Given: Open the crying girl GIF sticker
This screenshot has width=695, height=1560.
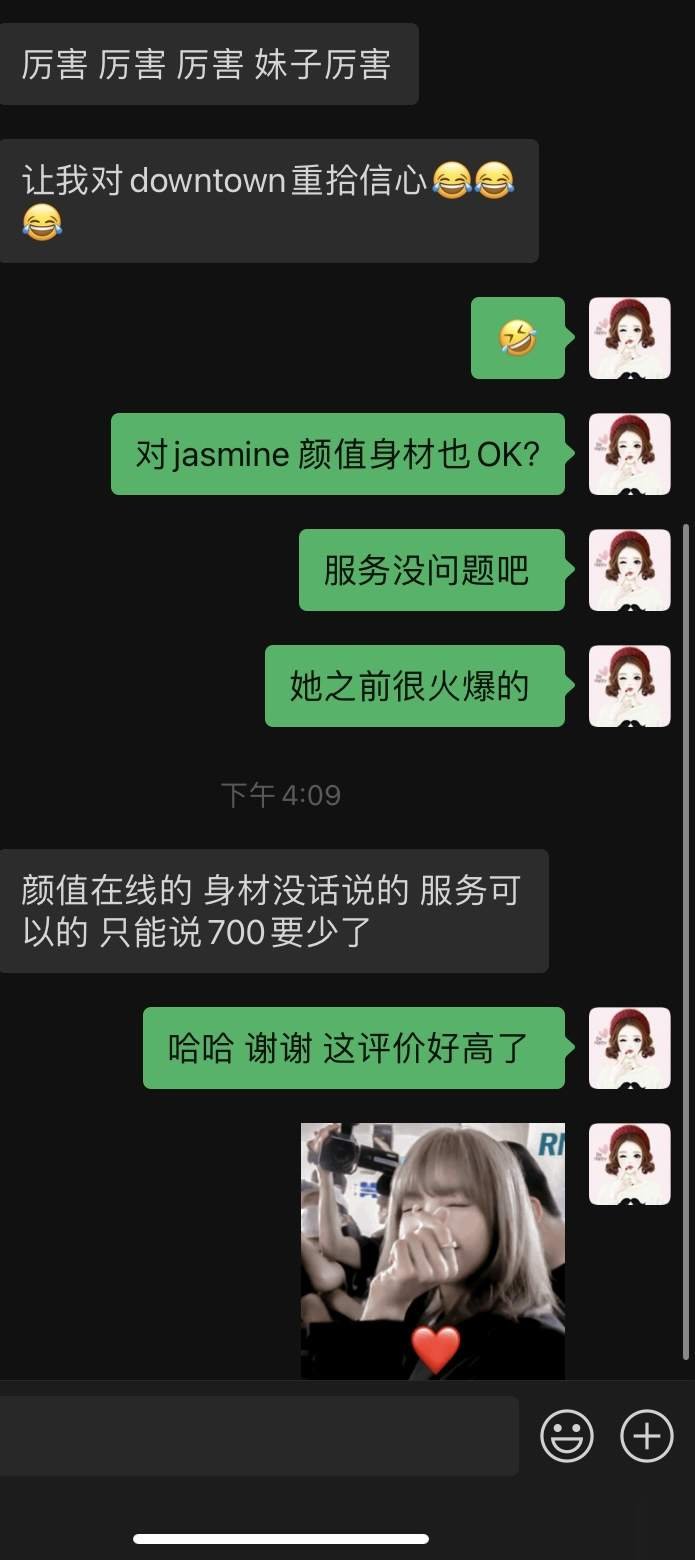Looking at the screenshot, I should click(432, 1250).
